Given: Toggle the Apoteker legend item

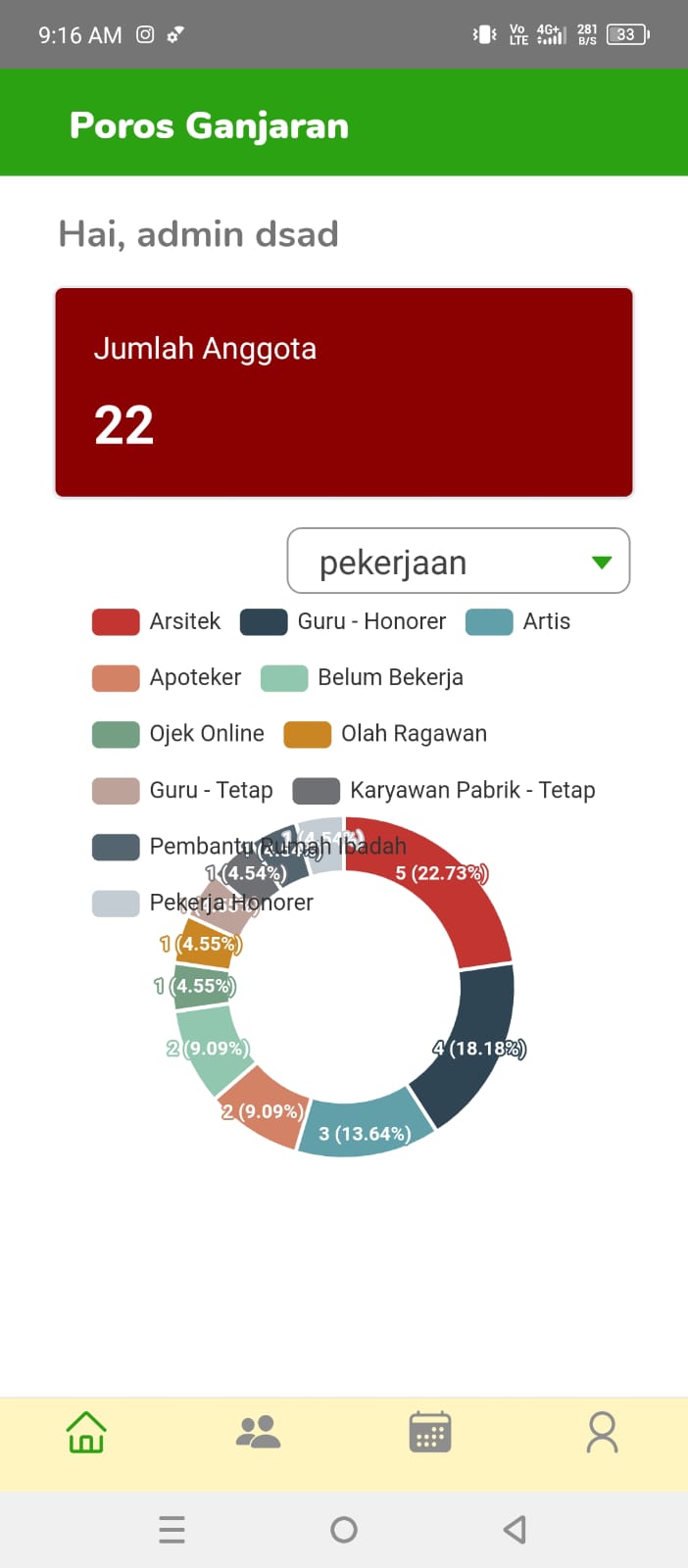Looking at the screenshot, I should (x=168, y=677).
